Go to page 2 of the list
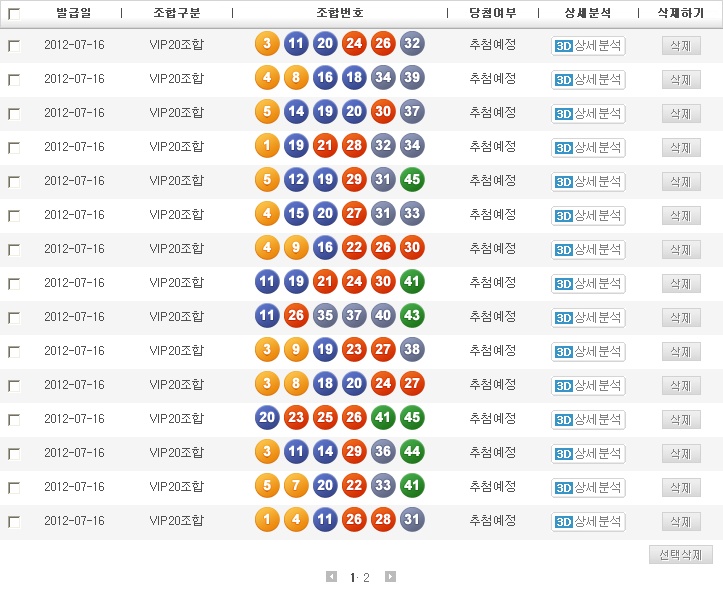Viewport: 723px width, 594px height. click(x=367, y=578)
